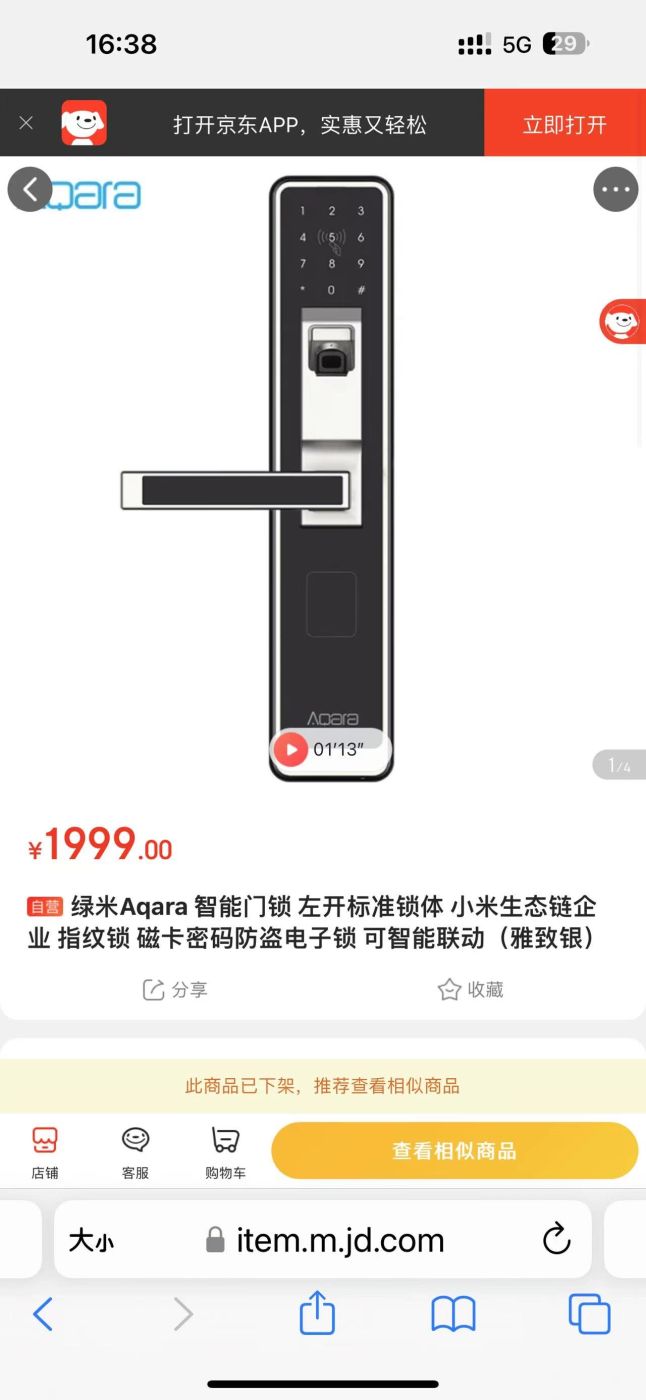Tap the item.m.jd.com address bar
Viewport: 646px width, 1400px height.
click(x=323, y=1240)
